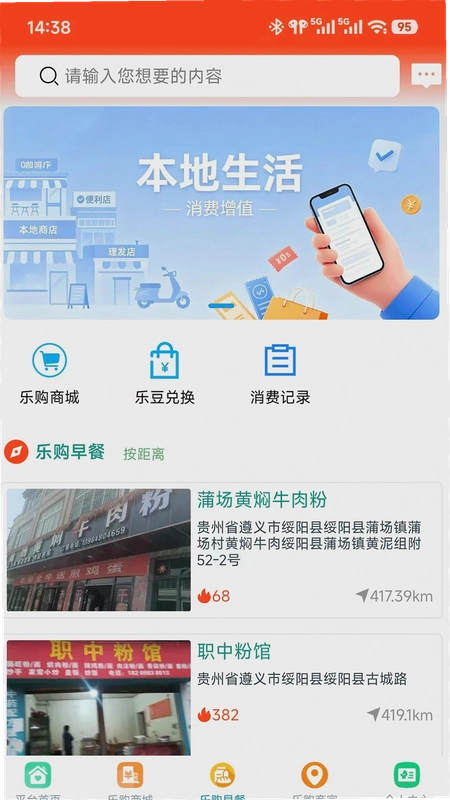Open the 蒲场黄焖牛肉粉 shop card
Screen dimensions: 450x800
click(221, 550)
